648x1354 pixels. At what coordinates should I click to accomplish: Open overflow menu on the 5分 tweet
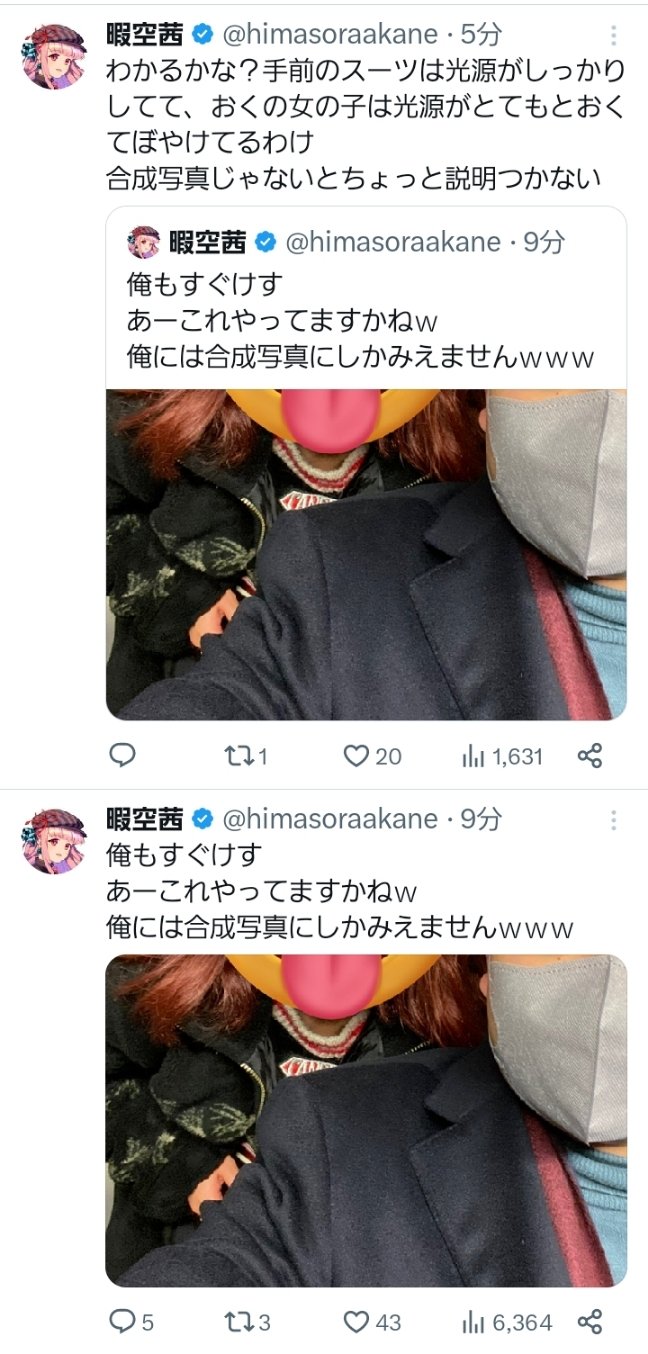[x=614, y=36]
